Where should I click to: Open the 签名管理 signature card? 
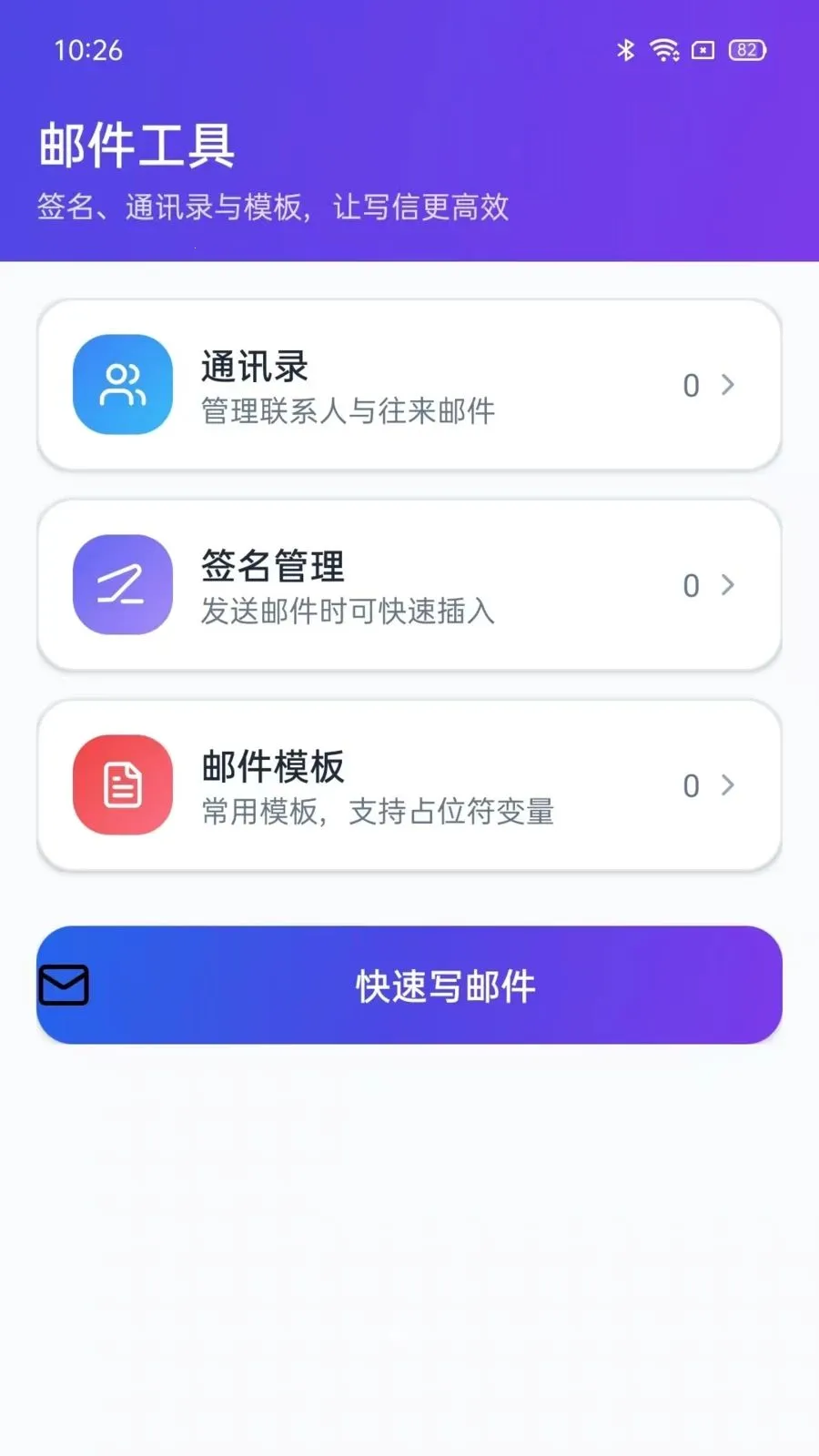[409, 585]
